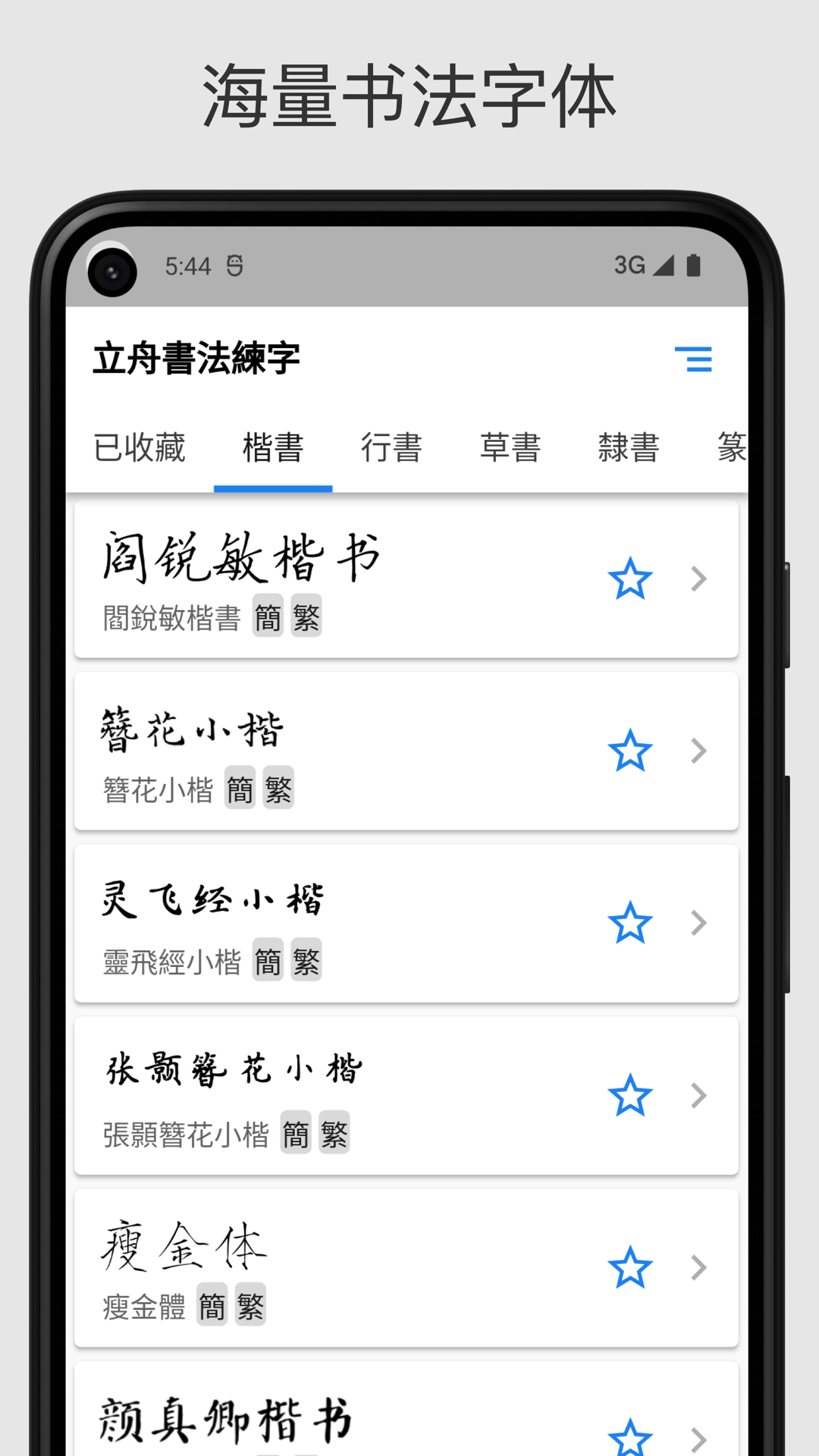The width and height of the screenshot is (819, 1456).
Task: Switch to the 草書 tab
Action: (510, 448)
